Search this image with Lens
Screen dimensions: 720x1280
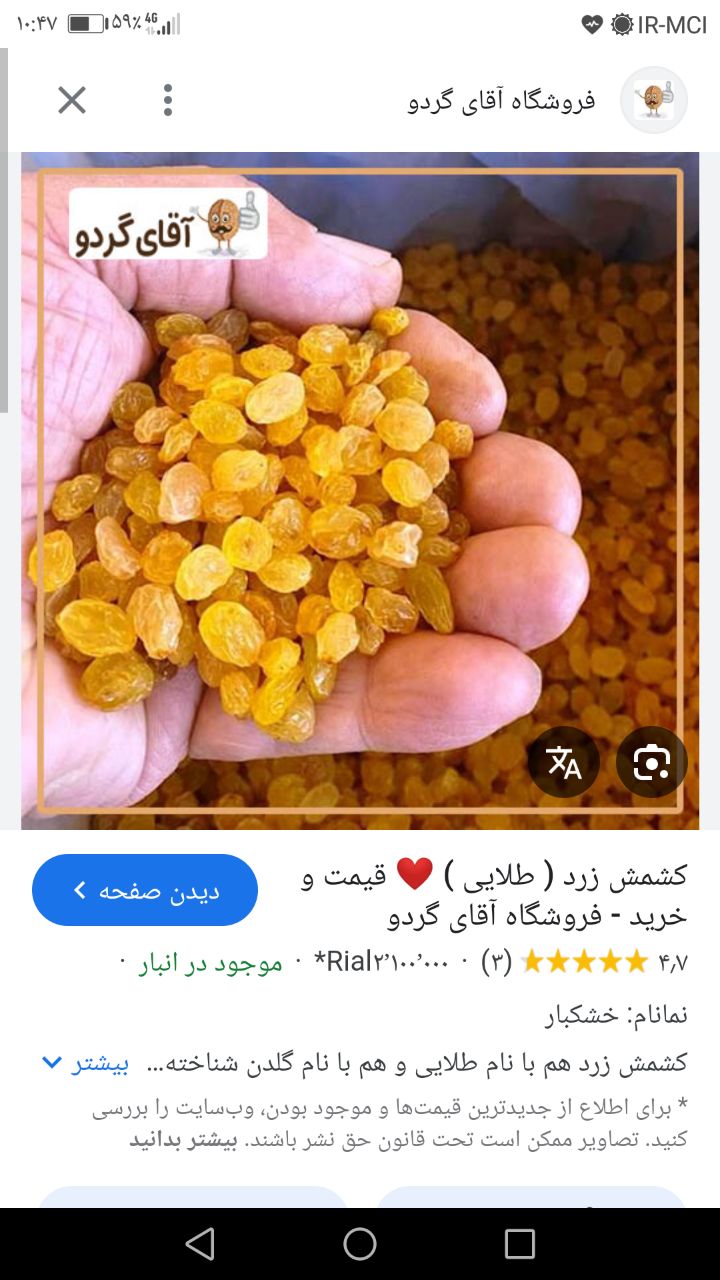(651, 762)
